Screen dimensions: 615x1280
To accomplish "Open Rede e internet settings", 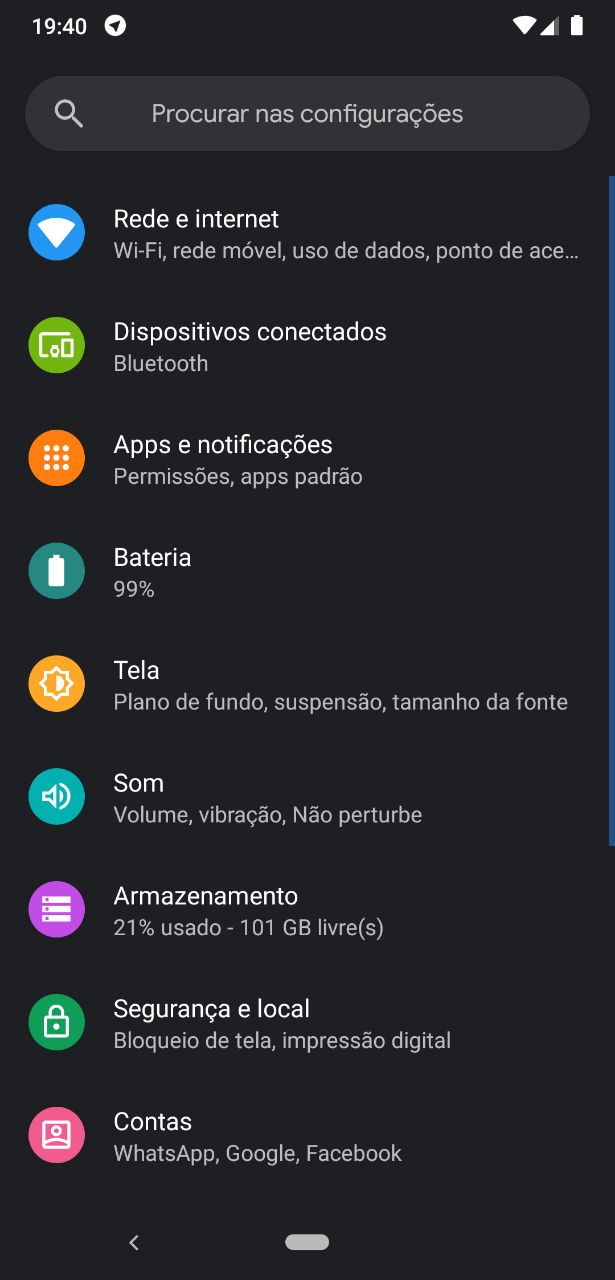I will tap(307, 233).
